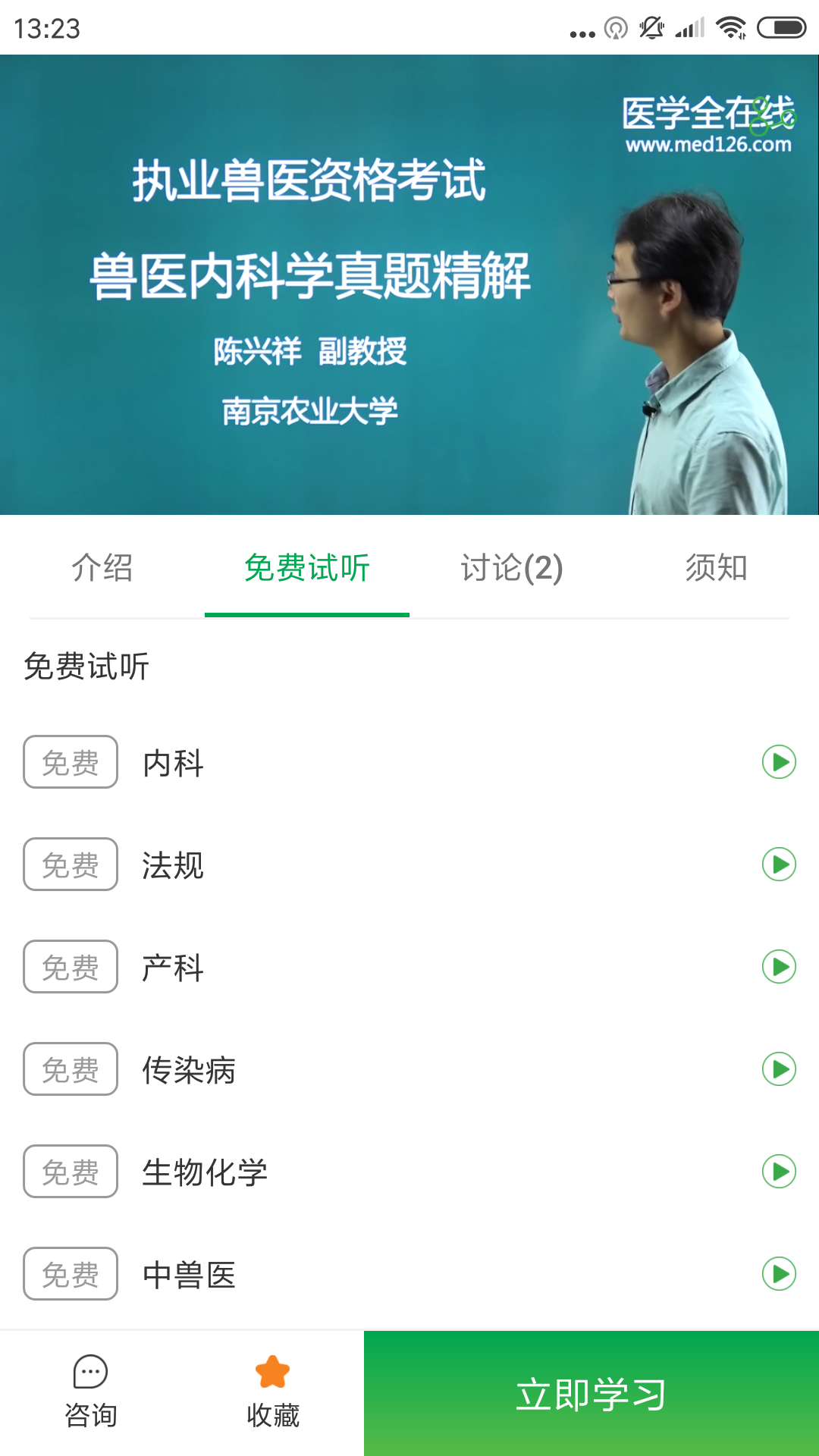The height and width of the screenshot is (1456, 819).
Task: Click the 免费 badge next to 内科
Action: pos(70,762)
